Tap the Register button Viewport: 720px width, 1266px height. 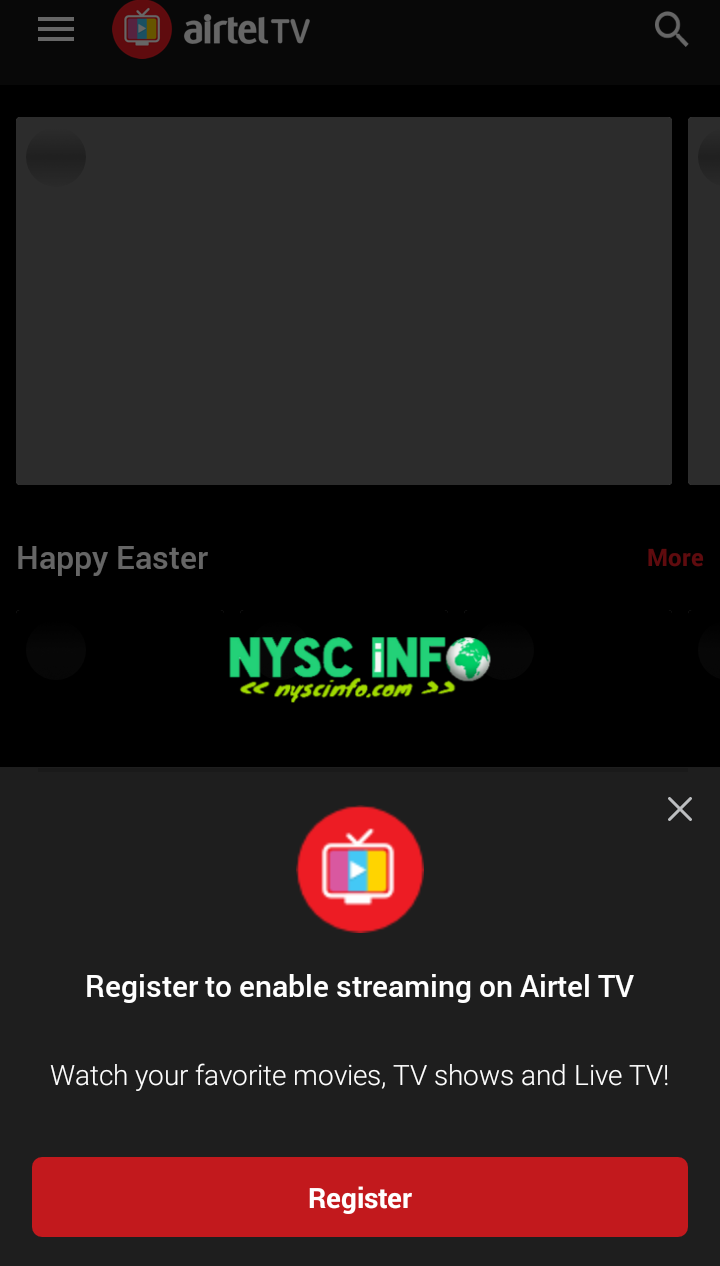[360, 1197]
